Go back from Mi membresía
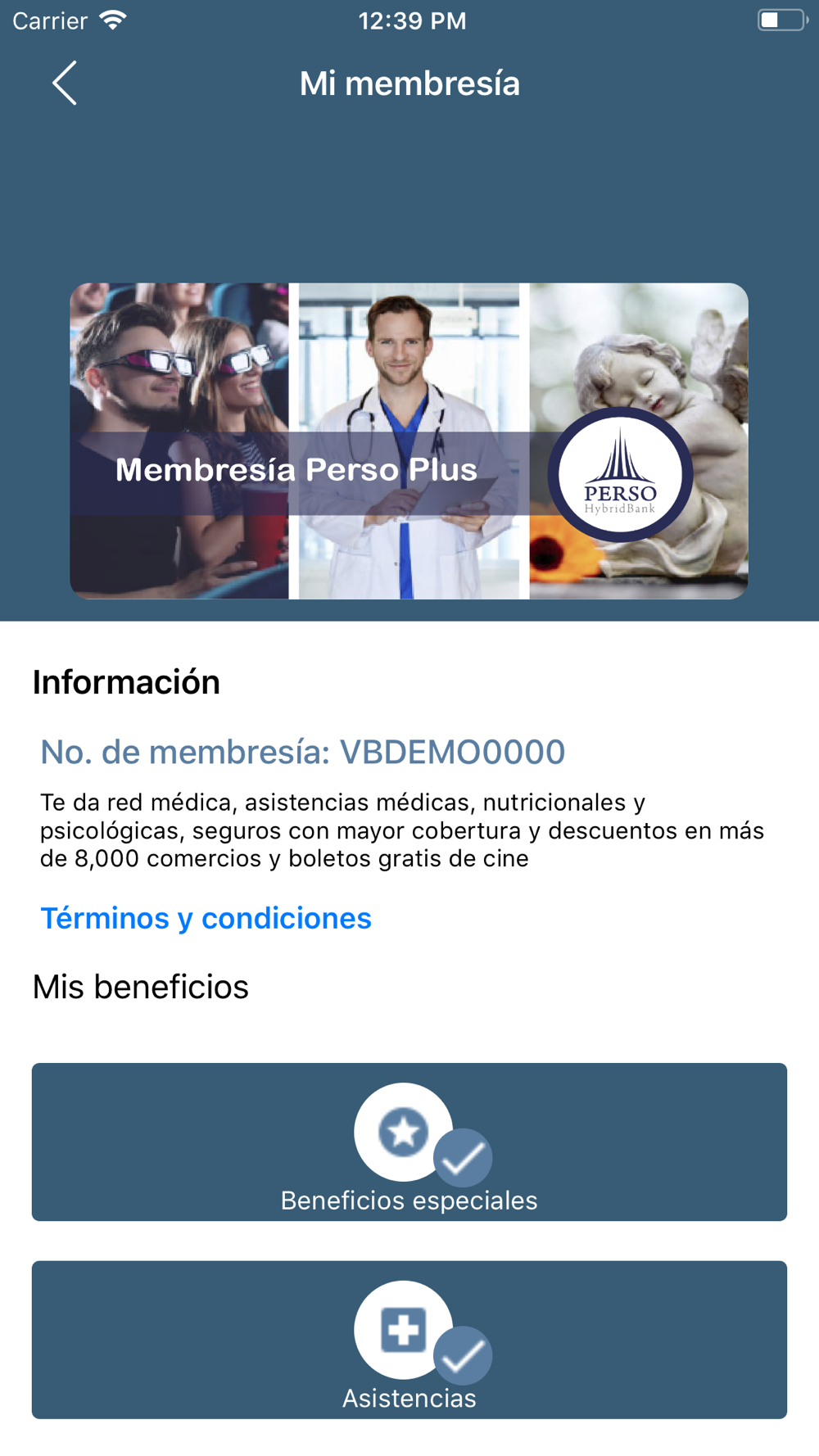This screenshot has height=1456, width=819. point(65,83)
